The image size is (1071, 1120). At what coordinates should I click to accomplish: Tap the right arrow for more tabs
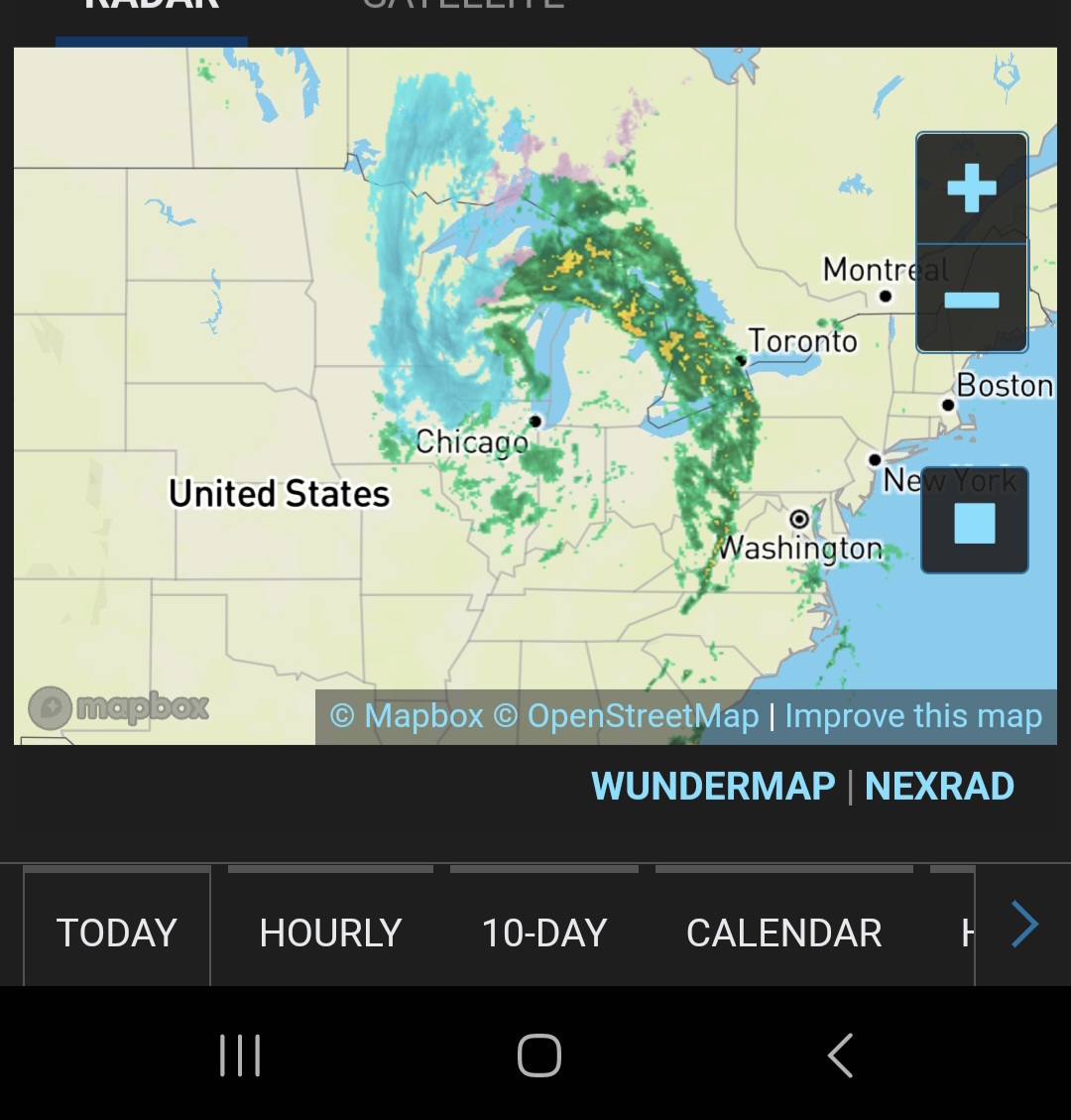[x=1023, y=926]
